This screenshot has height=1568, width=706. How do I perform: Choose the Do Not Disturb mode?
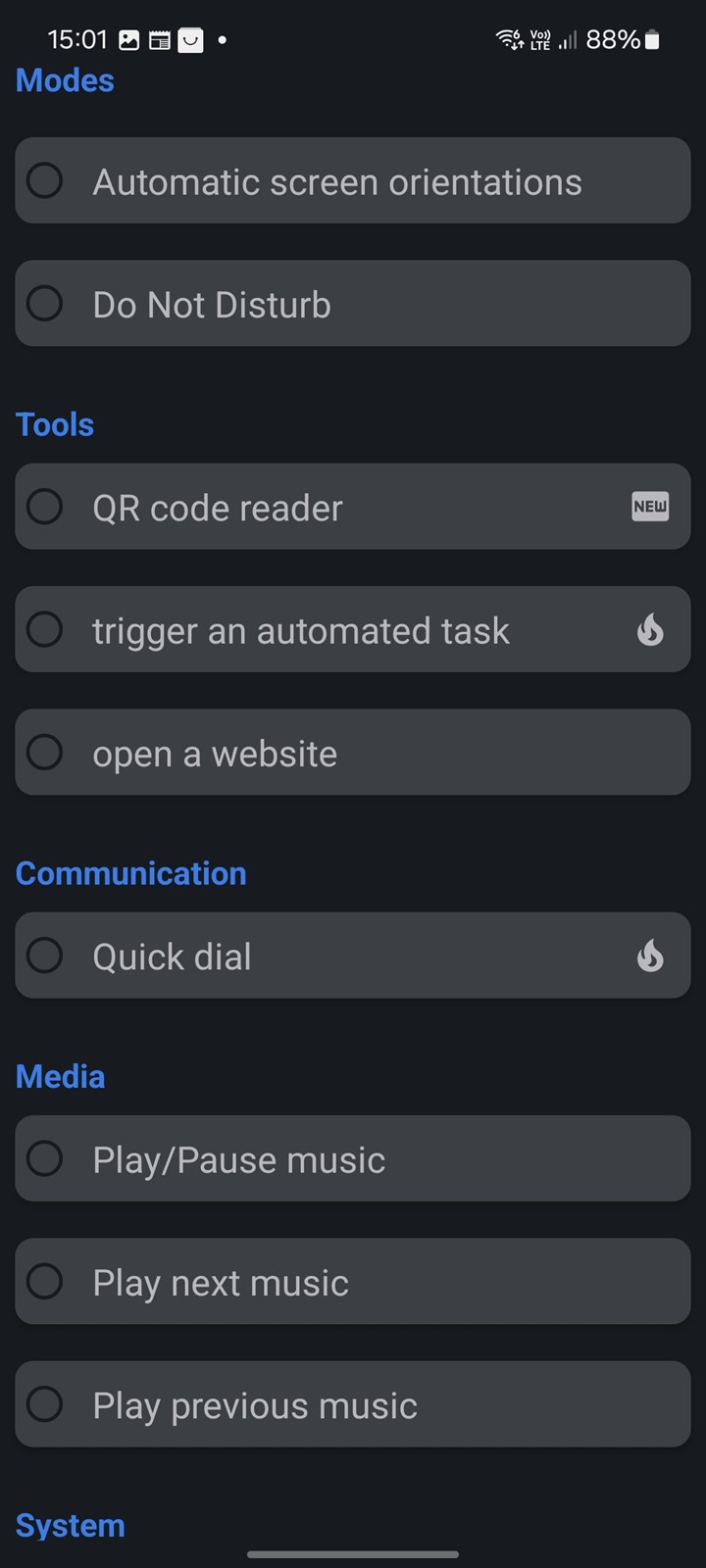(x=353, y=304)
